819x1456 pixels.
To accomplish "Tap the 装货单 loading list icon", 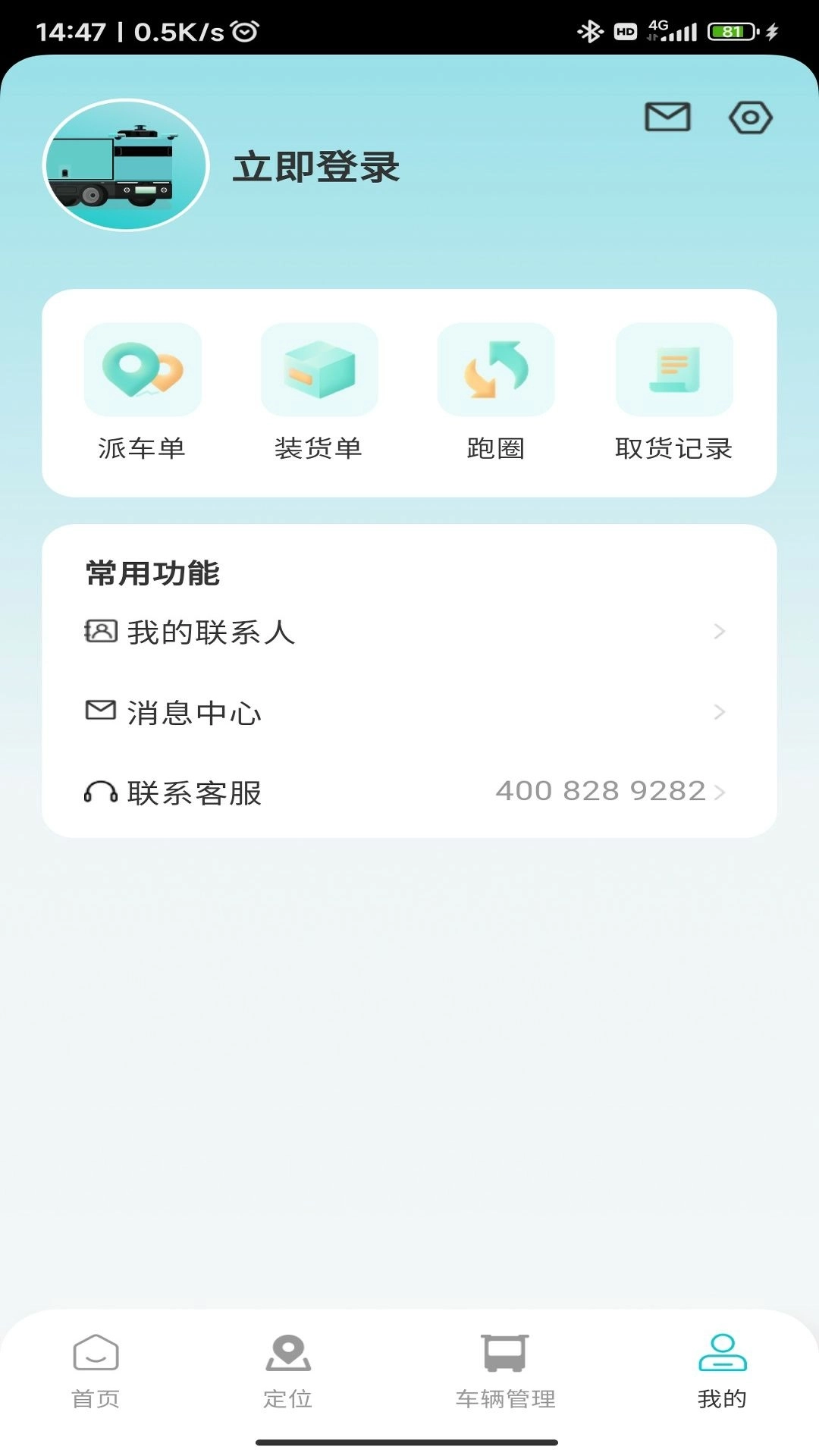I will [319, 369].
